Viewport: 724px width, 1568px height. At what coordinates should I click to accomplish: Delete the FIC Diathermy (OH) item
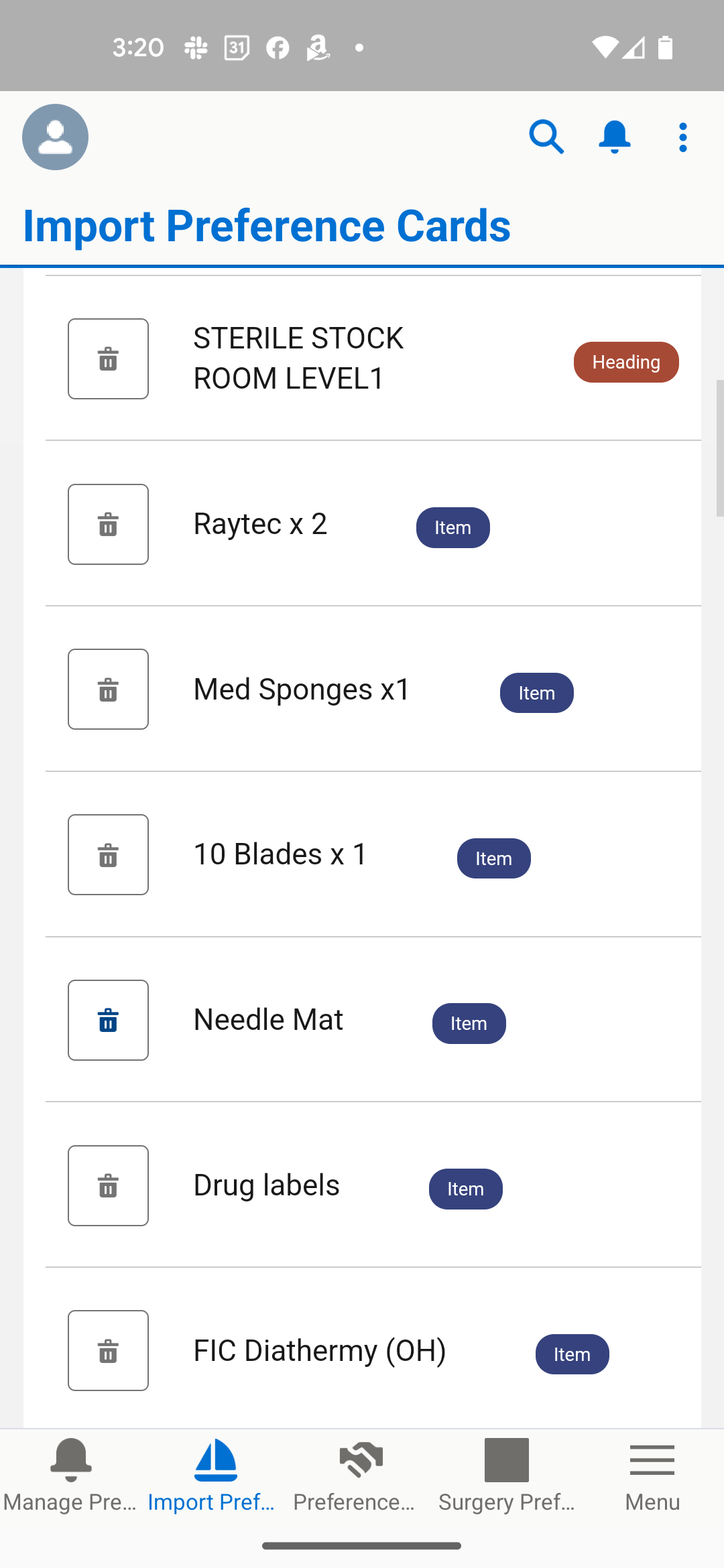point(107,1351)
